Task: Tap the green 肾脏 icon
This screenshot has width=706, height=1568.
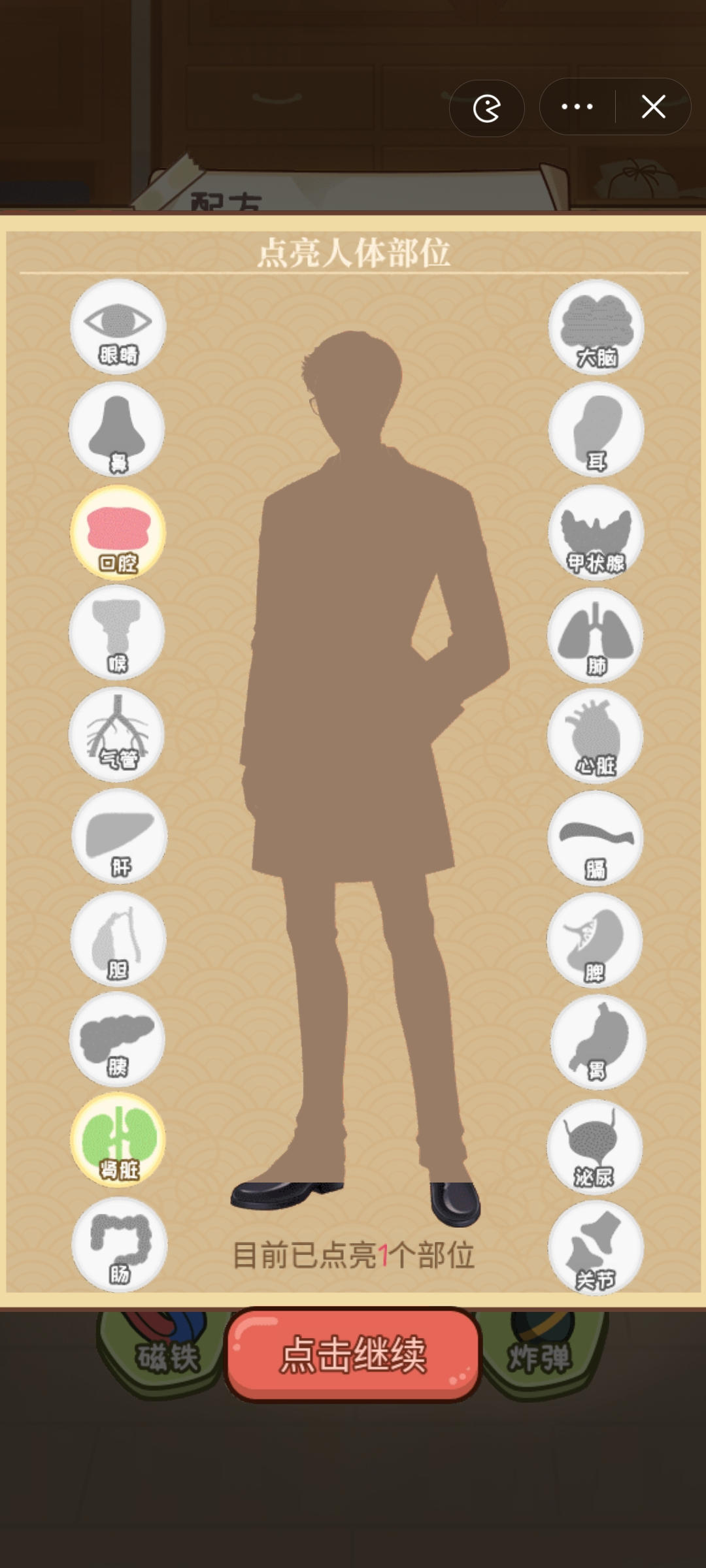Action: point(118,1140)
